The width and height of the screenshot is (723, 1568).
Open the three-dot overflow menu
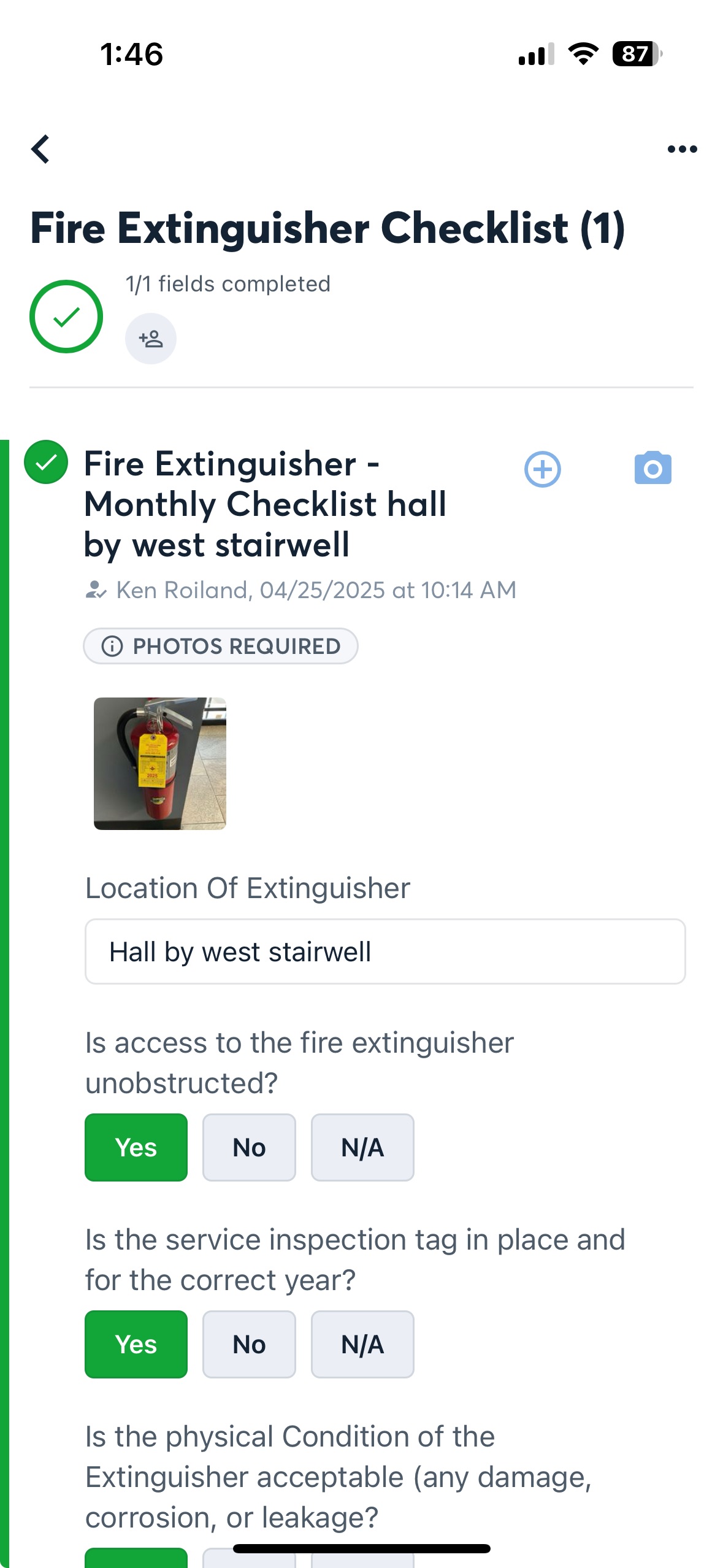(x=682, y=149)
